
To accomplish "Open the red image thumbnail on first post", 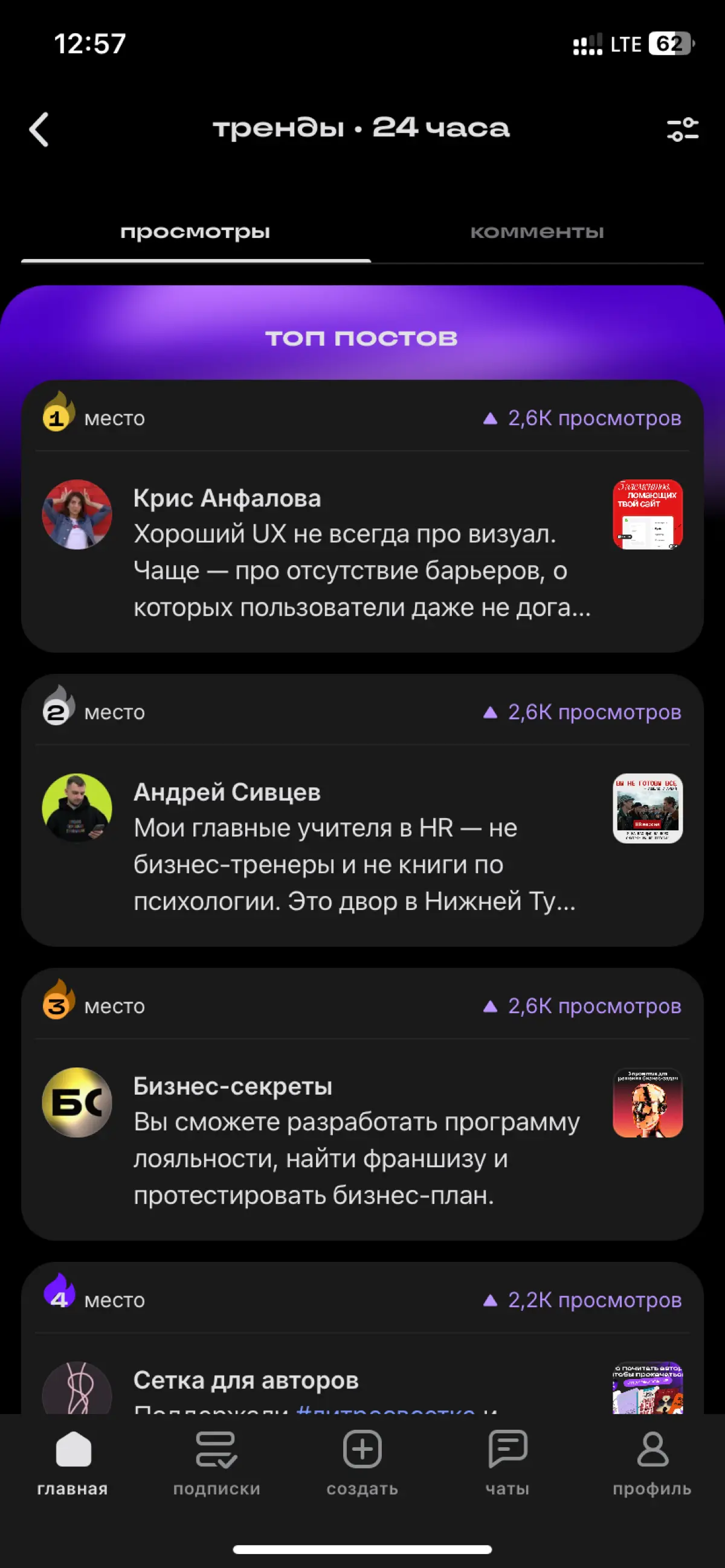I will click(647, 514).
